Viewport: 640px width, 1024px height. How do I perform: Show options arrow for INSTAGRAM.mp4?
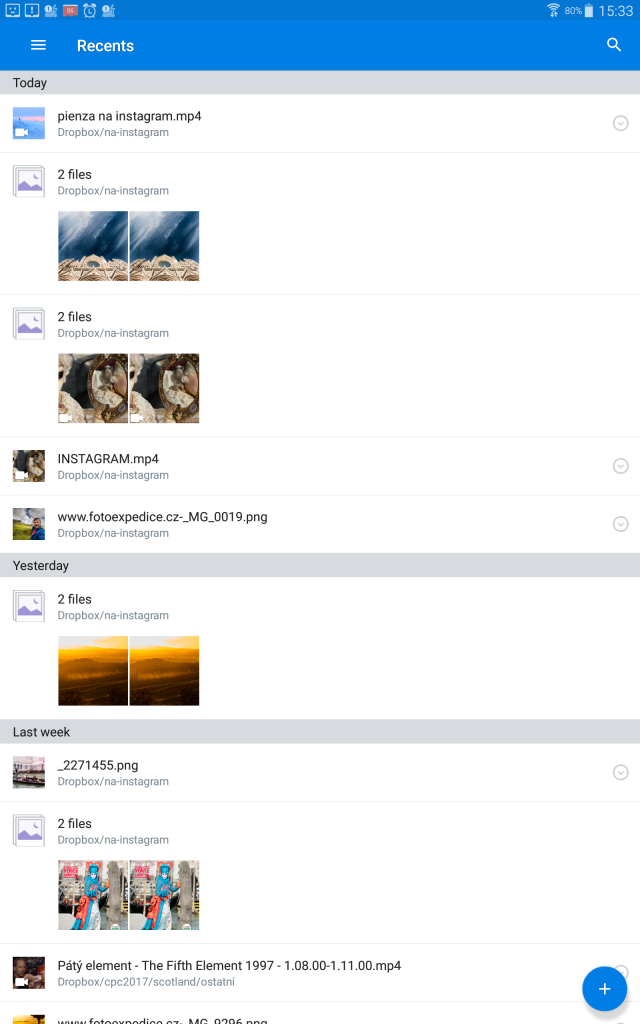620,466
